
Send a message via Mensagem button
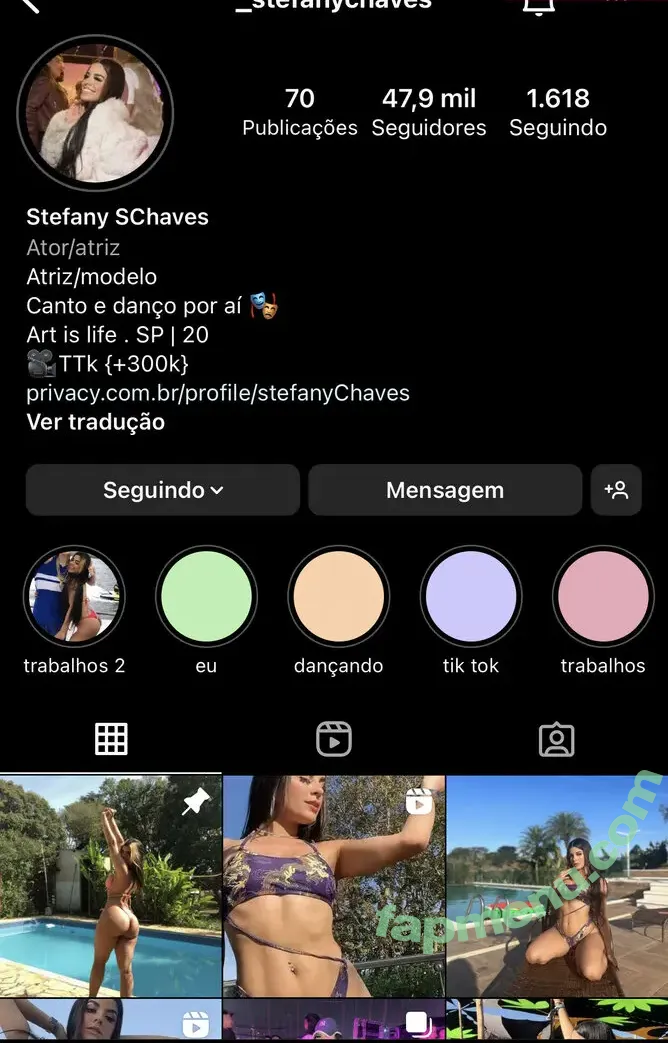445,490
